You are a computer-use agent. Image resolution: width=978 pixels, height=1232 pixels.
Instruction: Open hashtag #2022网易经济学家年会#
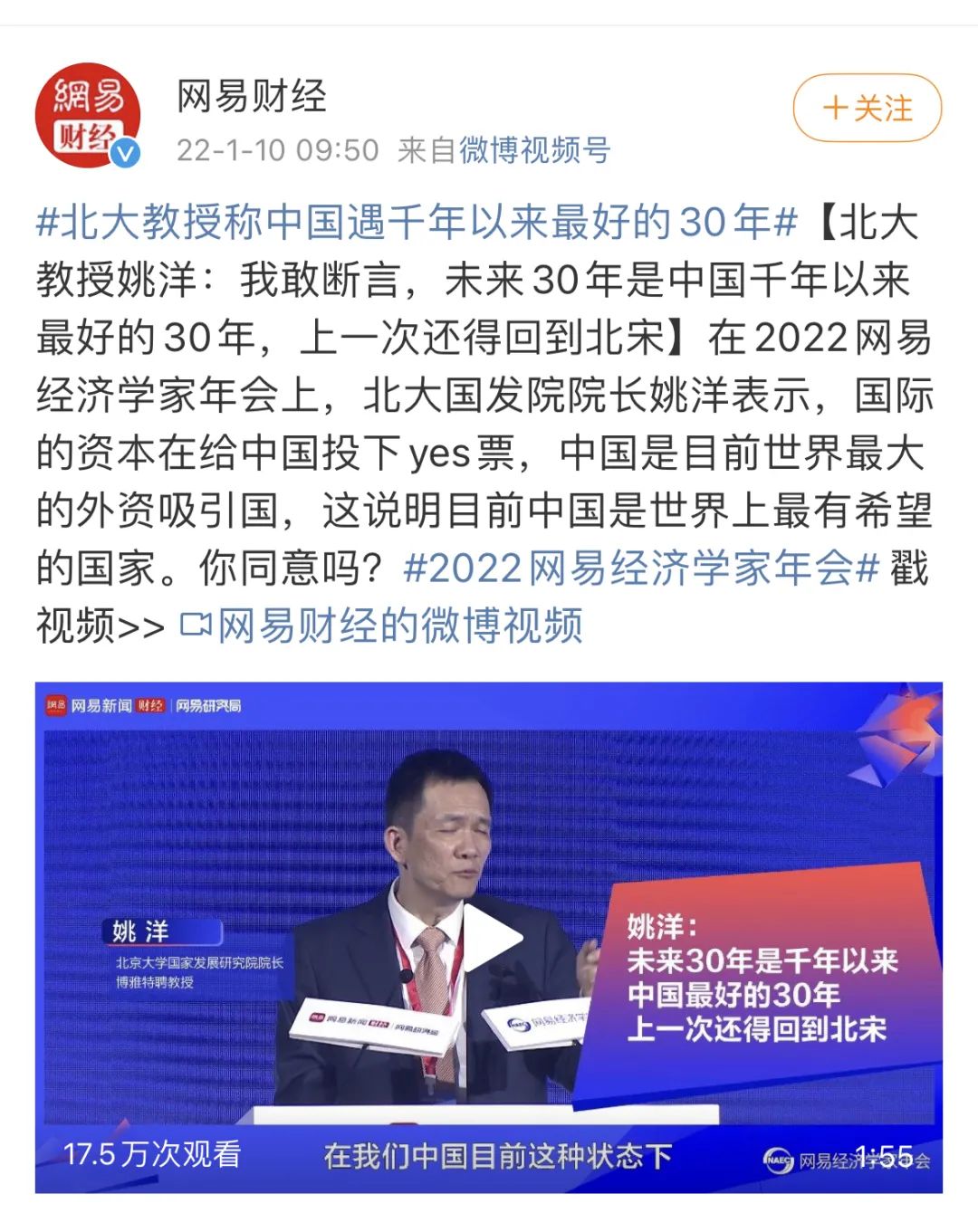(x=641, y=568)
